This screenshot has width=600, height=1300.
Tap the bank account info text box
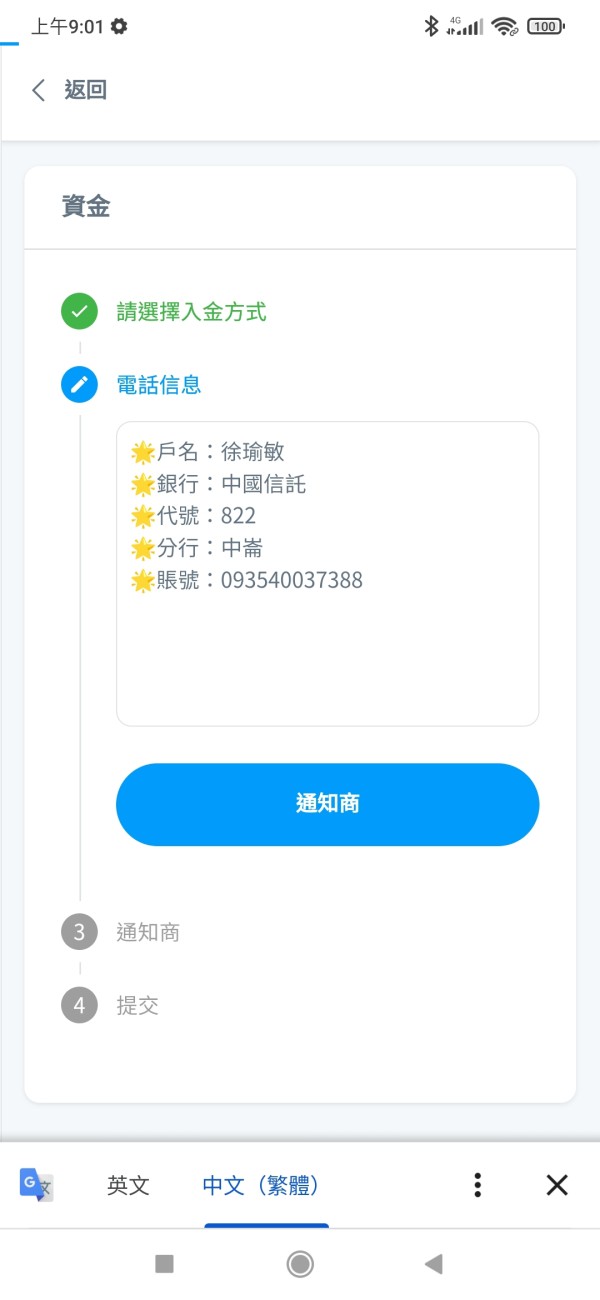coord(327,573)
